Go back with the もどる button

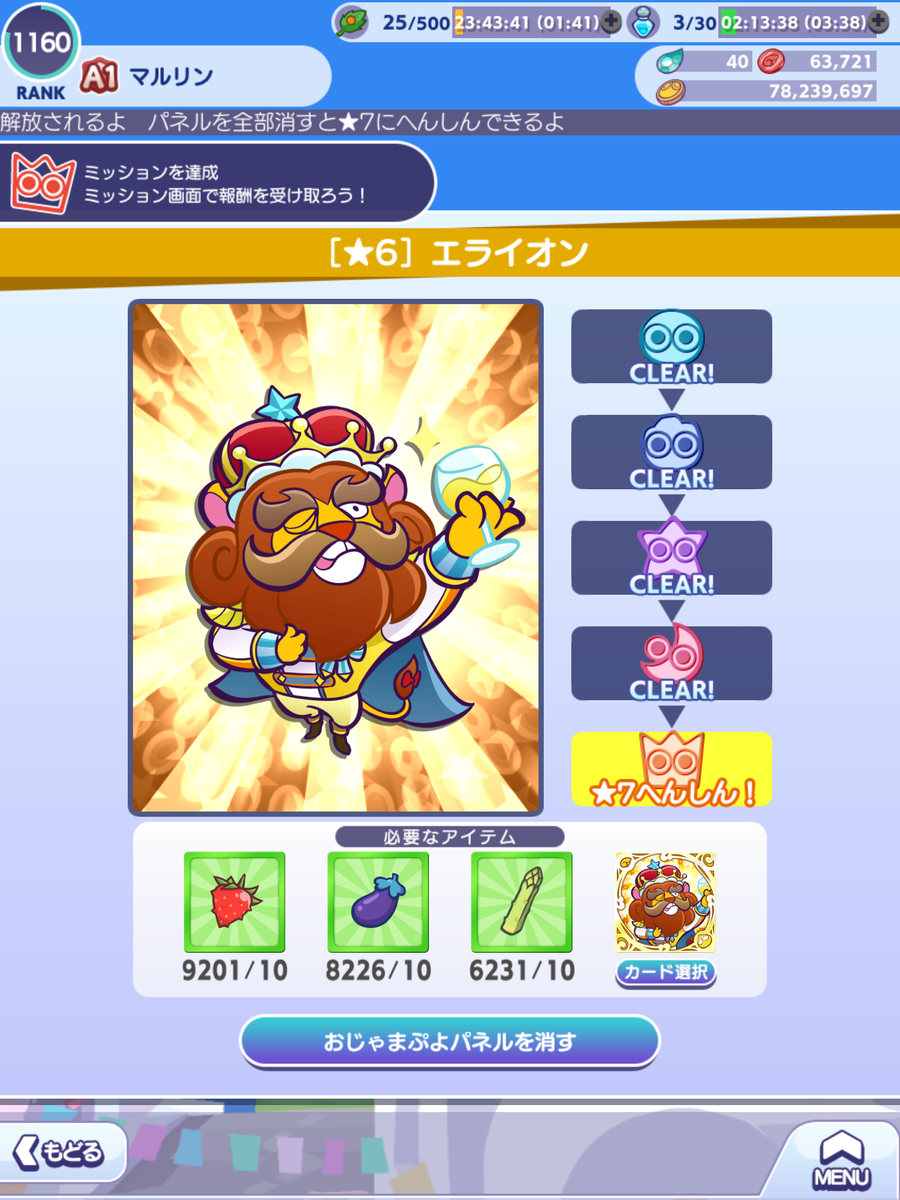point(62,1152)
